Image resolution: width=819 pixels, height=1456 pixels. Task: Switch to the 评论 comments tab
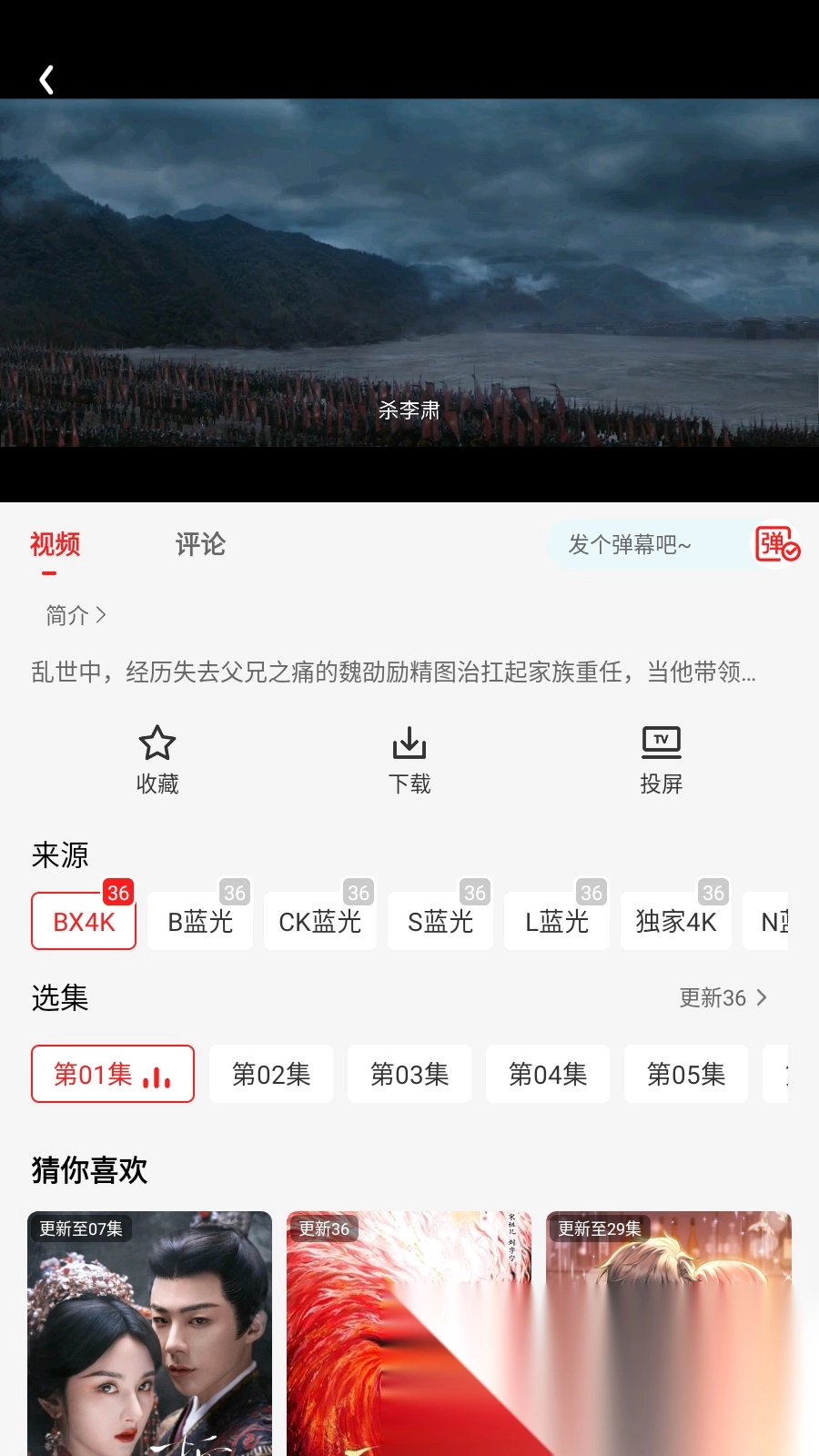click(x=199, y=544)
